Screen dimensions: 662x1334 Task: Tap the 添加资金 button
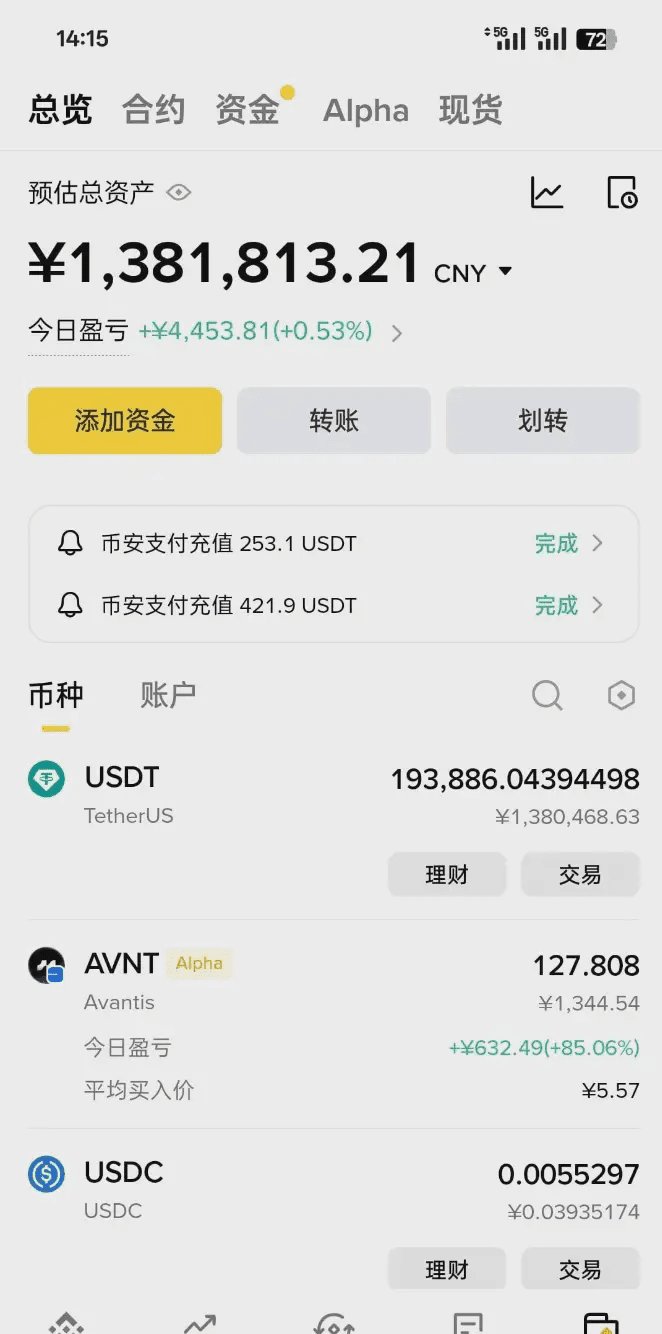(125, 421)
